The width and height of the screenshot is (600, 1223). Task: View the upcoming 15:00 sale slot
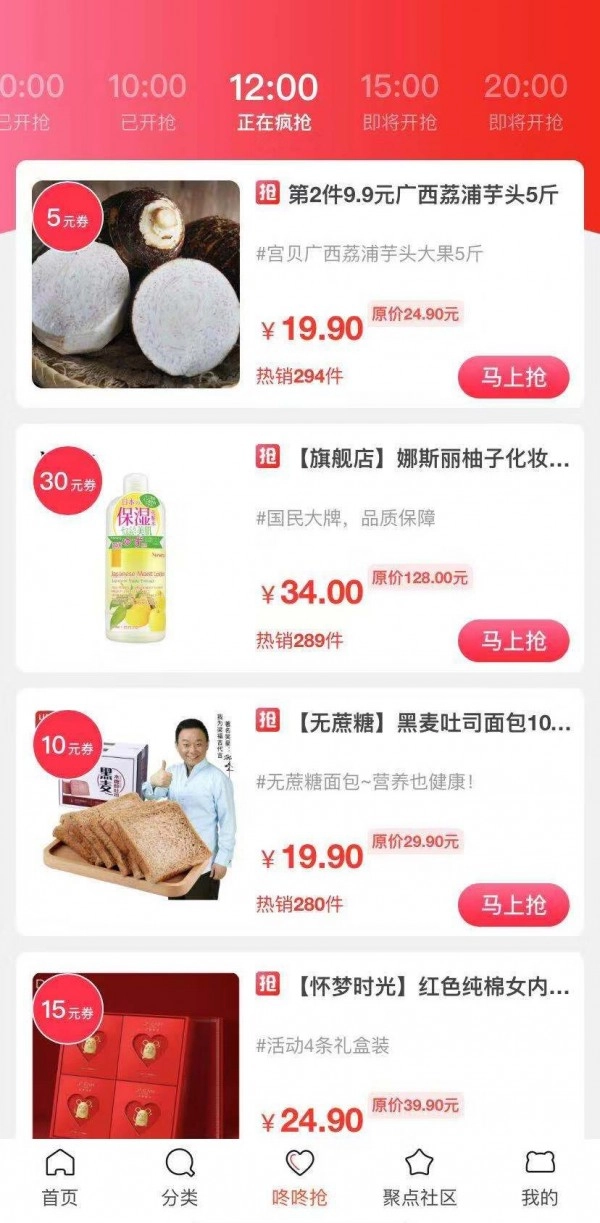coord(399,101)
